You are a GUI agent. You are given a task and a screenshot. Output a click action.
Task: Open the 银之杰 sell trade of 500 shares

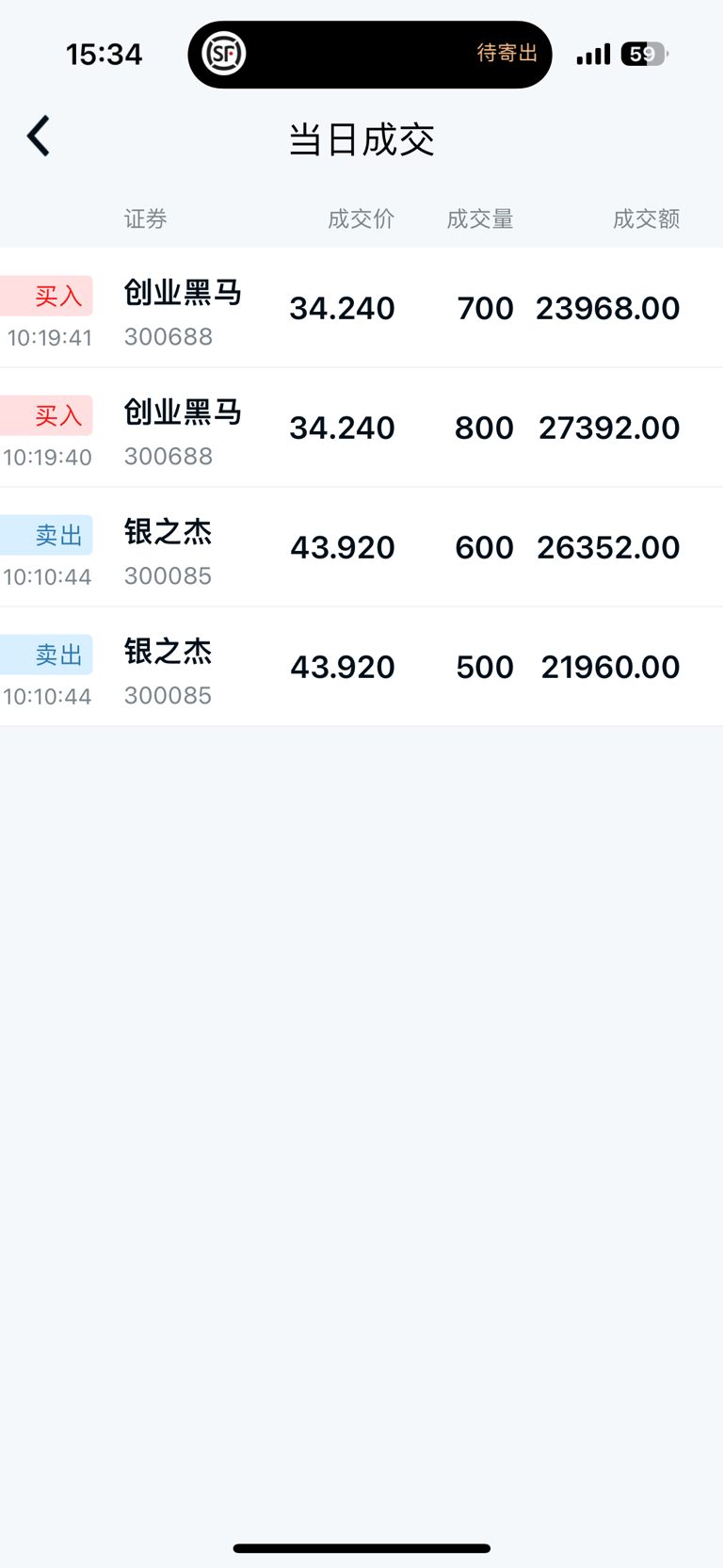[x=362, y=667]
